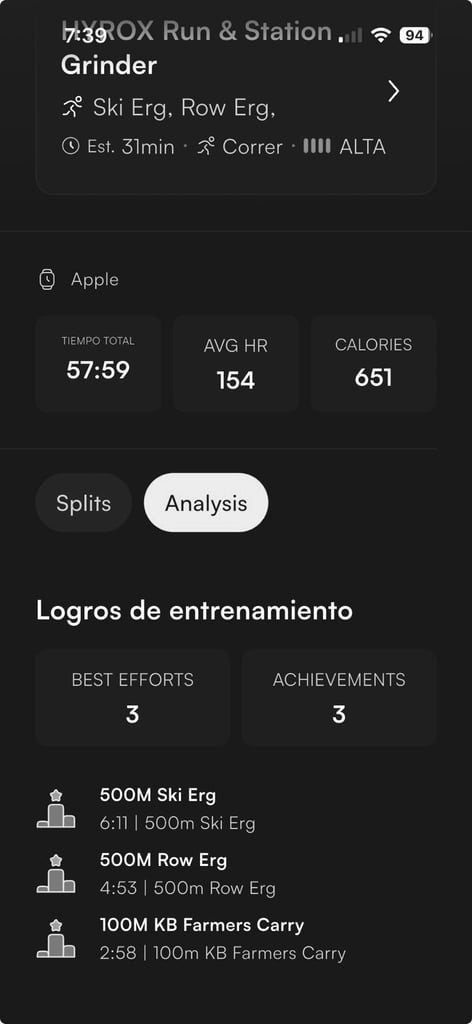Switch to the Splits tab
472x1024 pixels.
84,503
